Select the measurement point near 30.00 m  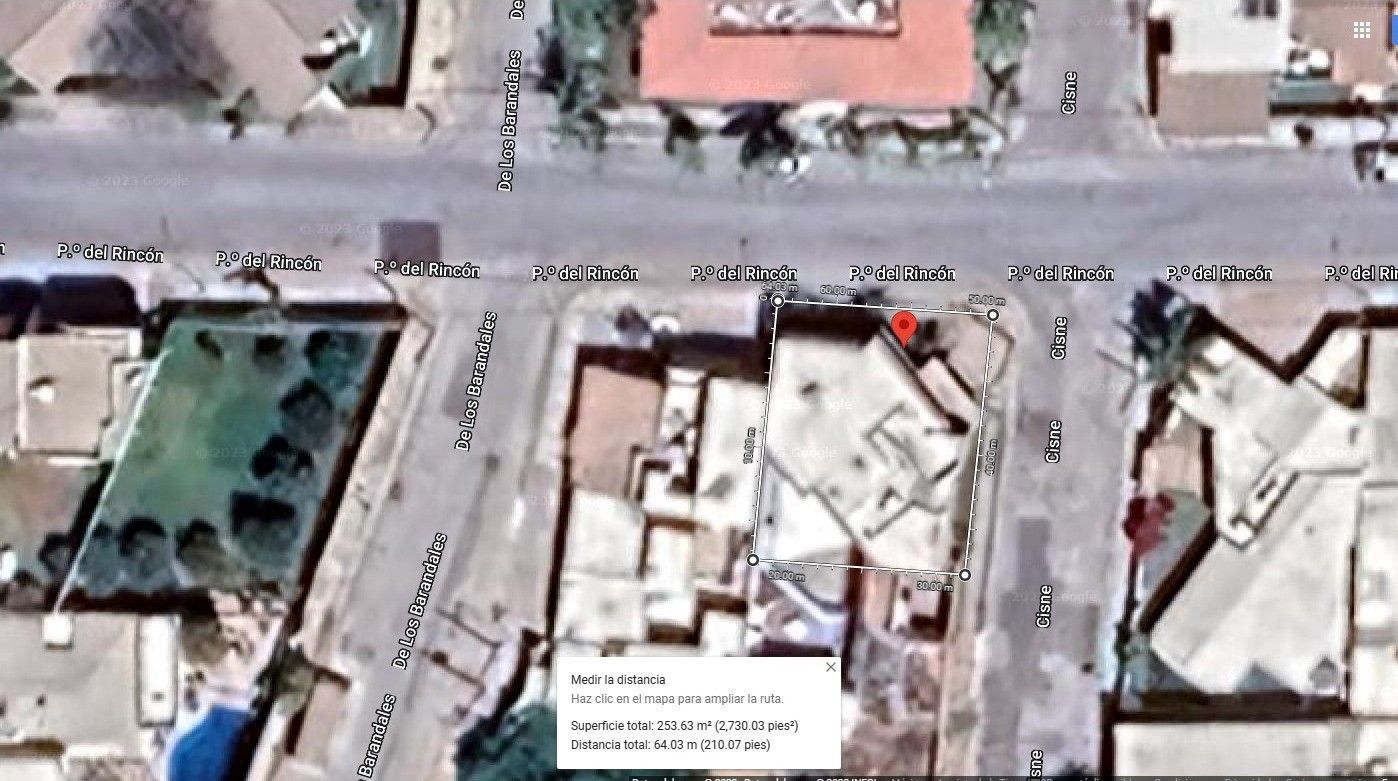965,575
